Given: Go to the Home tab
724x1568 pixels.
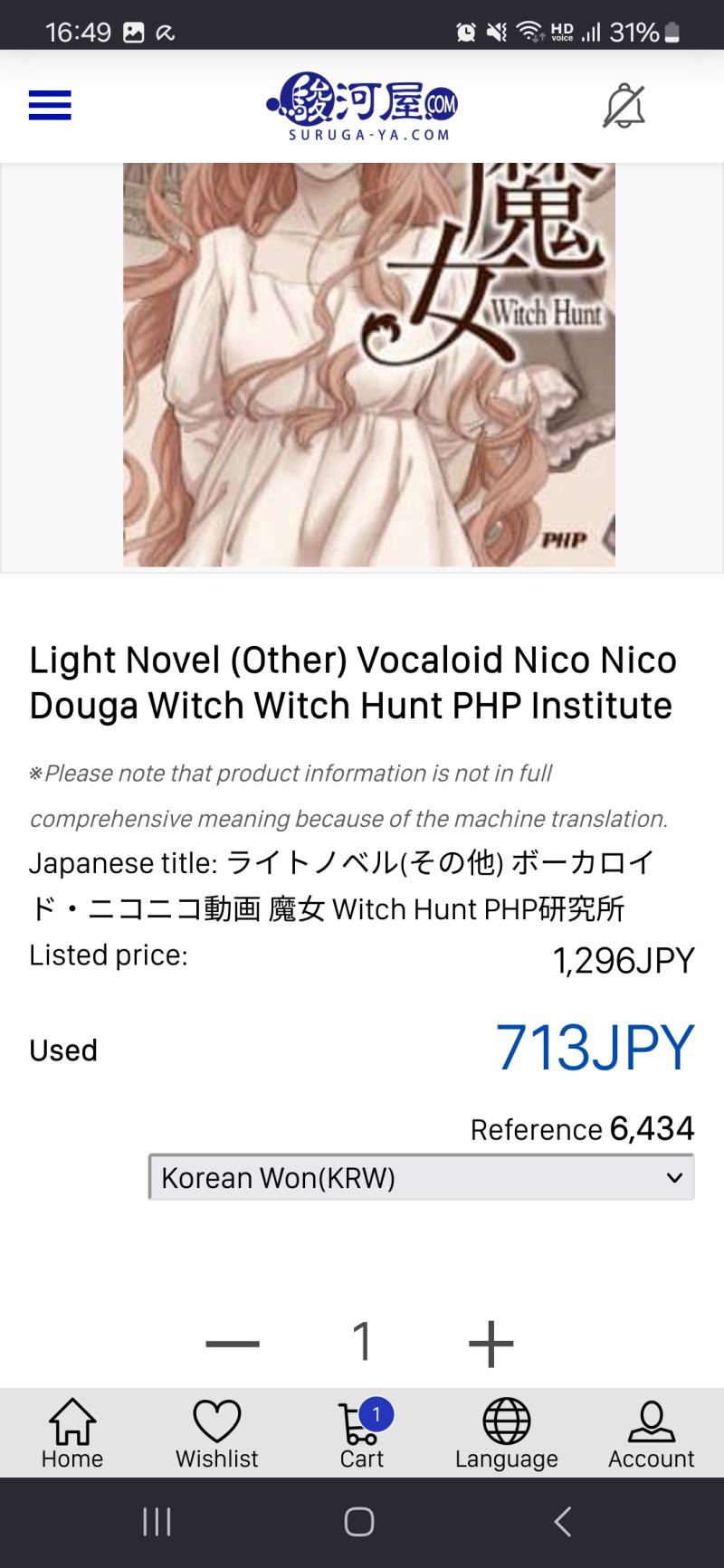Looking at the screenshot, I should coord(72,1434).
